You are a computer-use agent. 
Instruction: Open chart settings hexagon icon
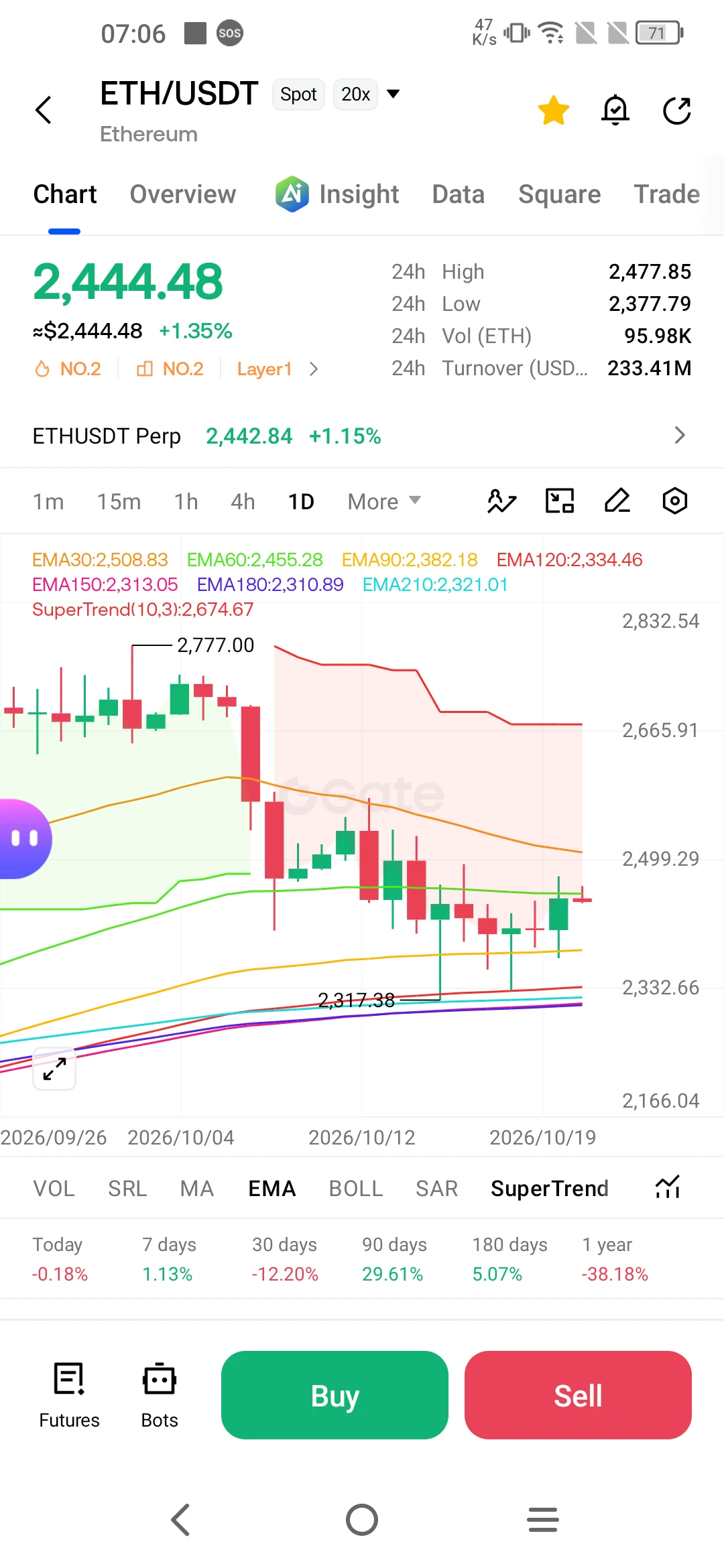pyautogui.click(x=675, y=501)
